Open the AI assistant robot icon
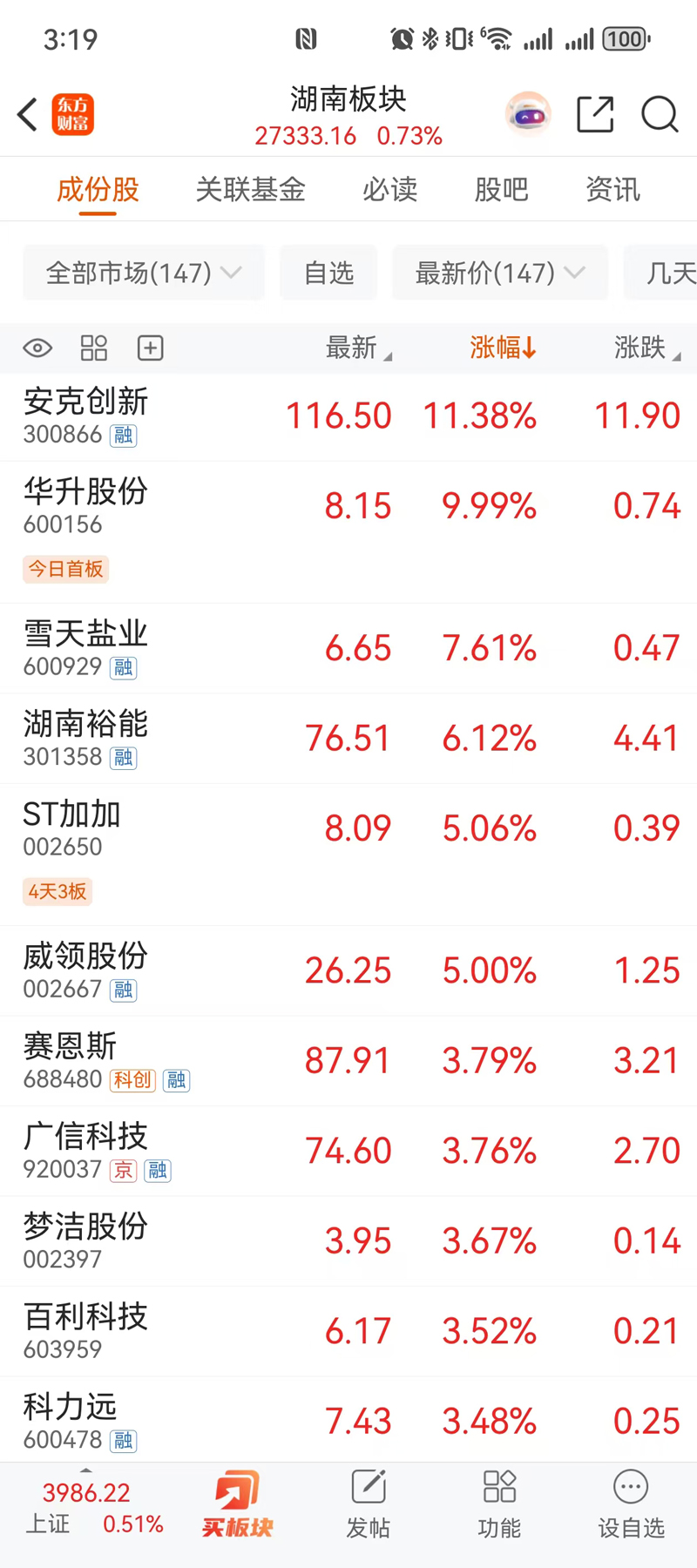 [x=528, y=114]
